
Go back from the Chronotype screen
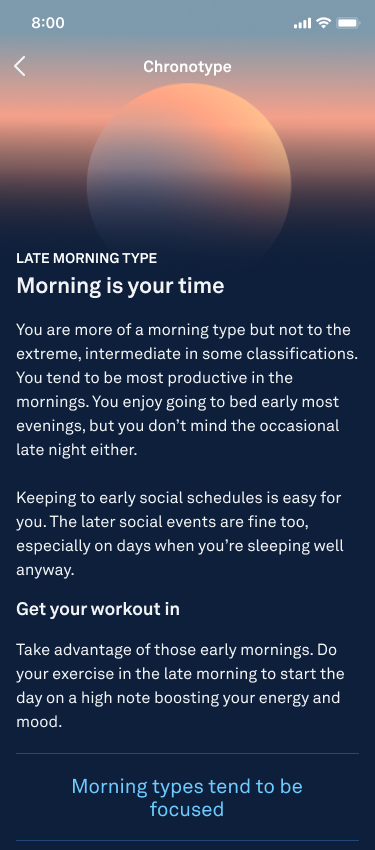click(20, 66)
